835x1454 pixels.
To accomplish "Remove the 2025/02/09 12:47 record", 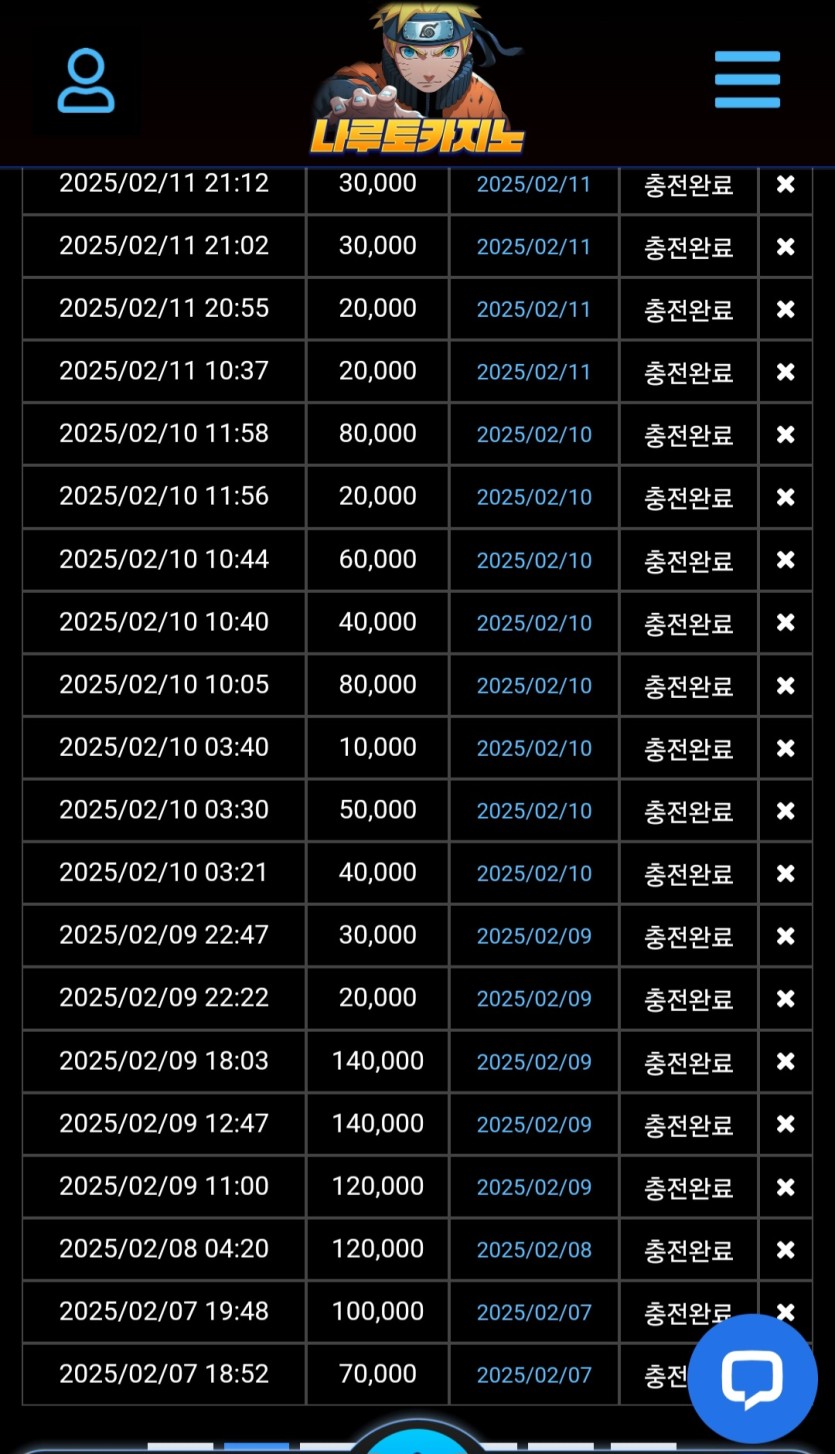I will pyautogui.click(x=786, y=1124).
